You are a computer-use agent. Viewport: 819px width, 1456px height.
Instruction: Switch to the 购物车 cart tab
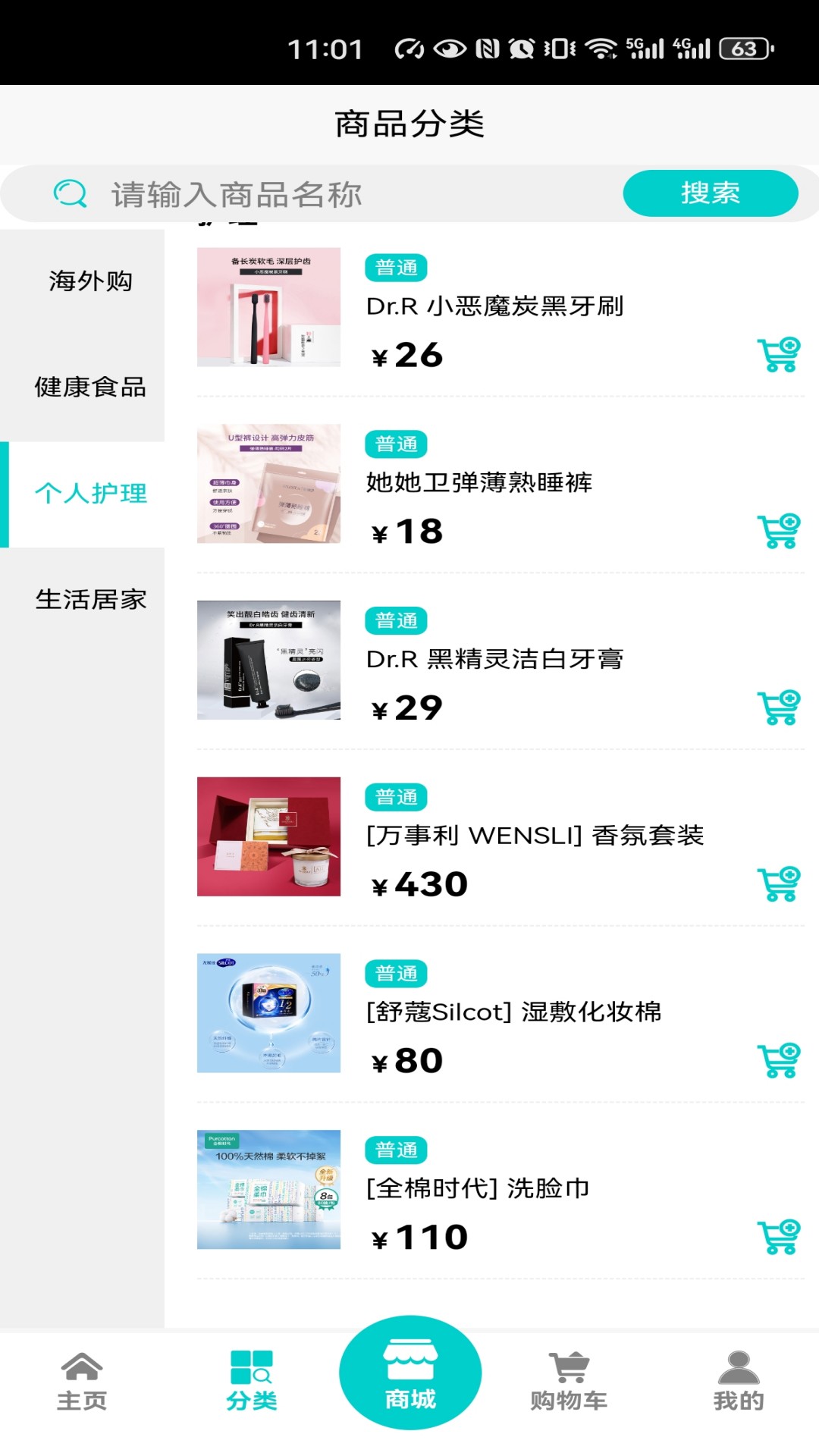tap(569, 1381)
